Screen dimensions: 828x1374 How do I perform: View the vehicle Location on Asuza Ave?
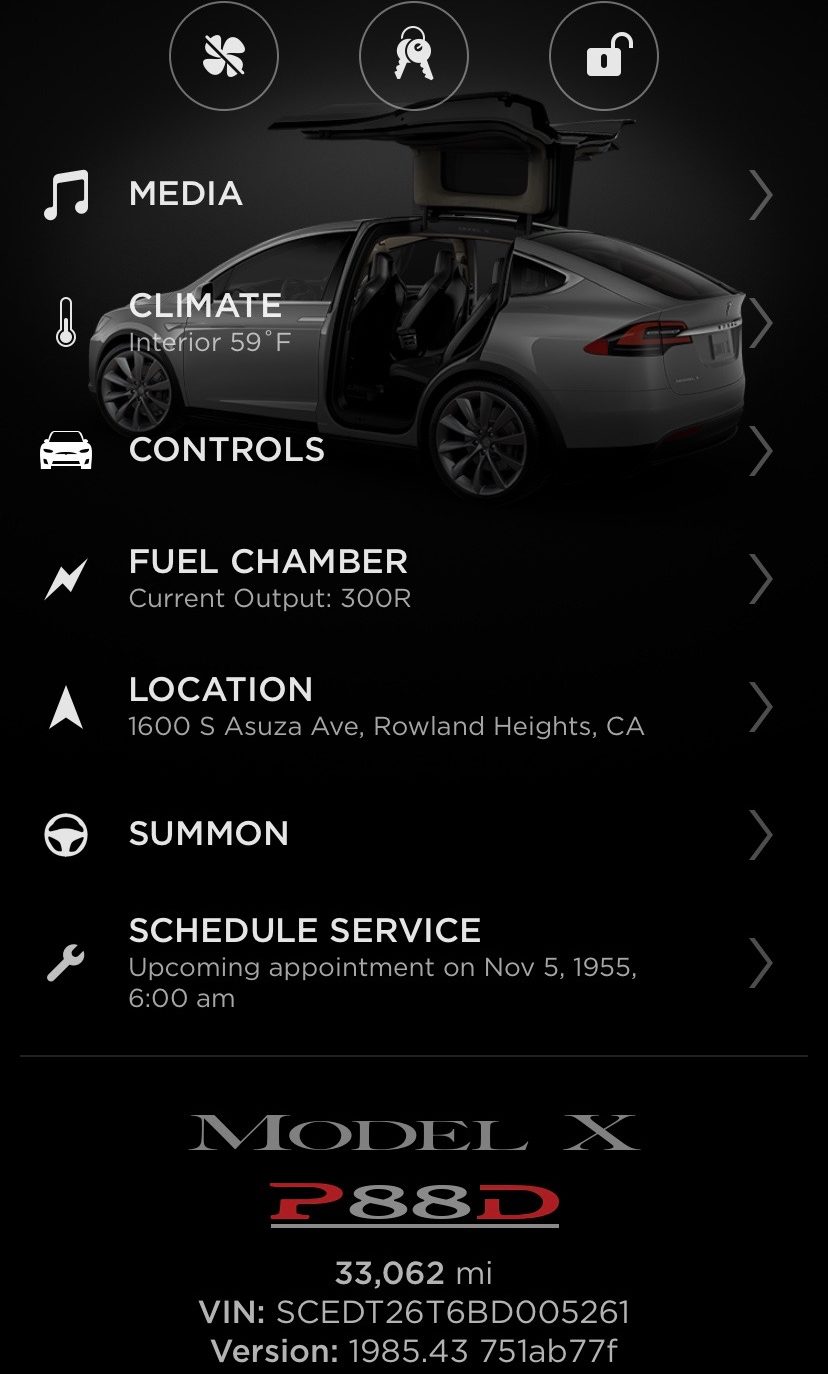[x=414, y=706]
